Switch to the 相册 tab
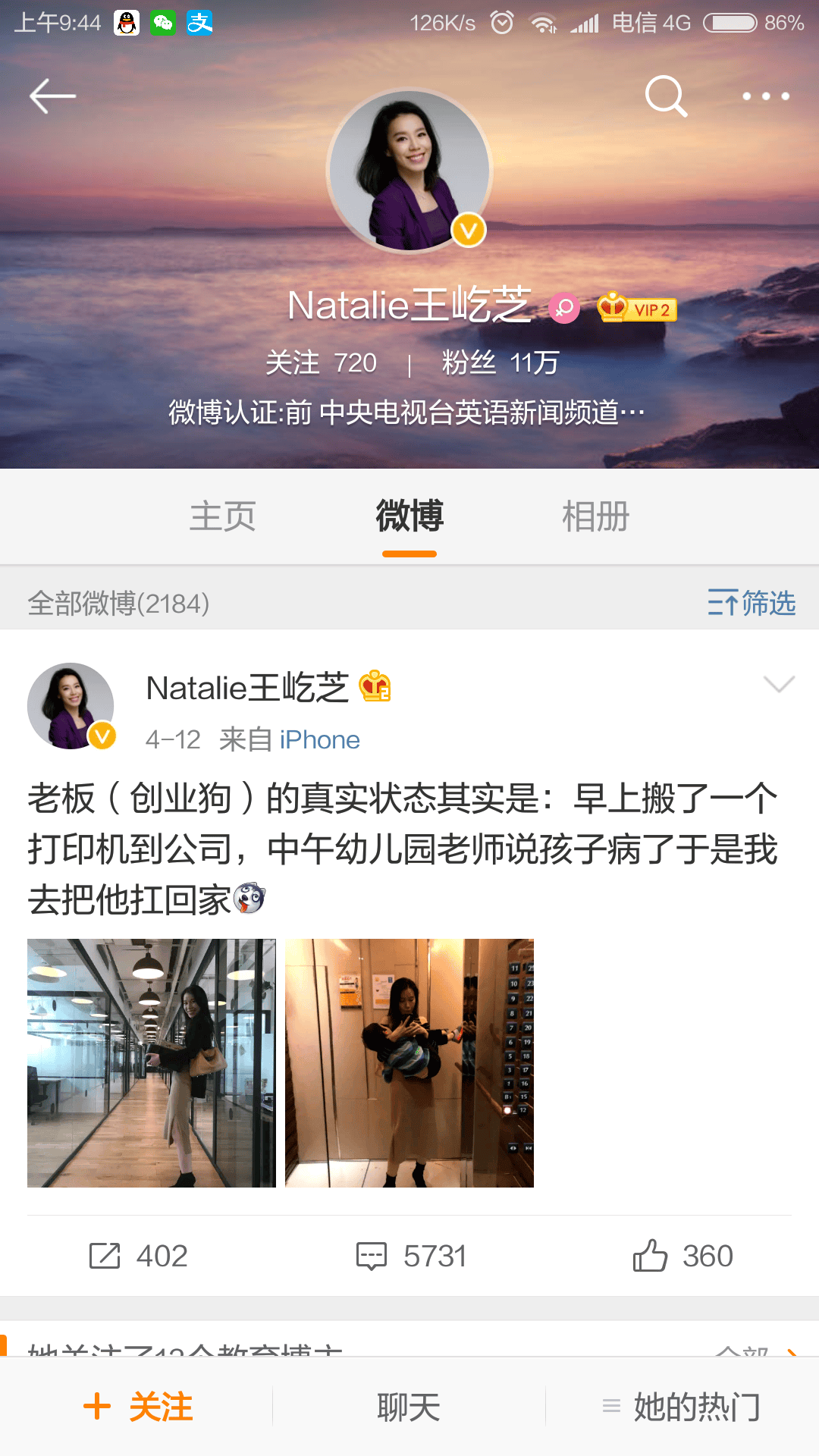The height and width of the screenshot is (1456, 819). click(x=595, y=516)
